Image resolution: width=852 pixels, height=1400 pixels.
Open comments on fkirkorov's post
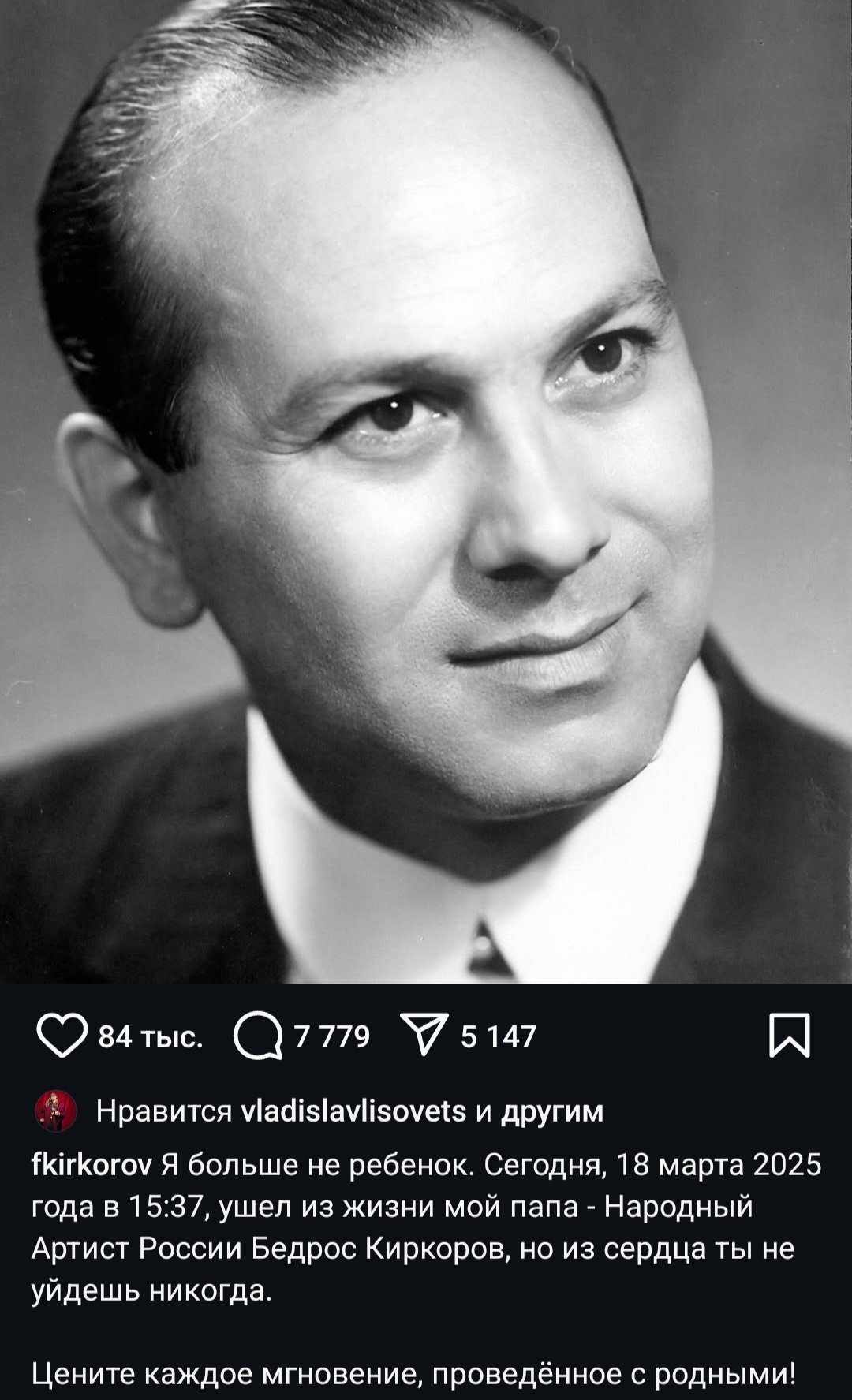(258, 1036)
